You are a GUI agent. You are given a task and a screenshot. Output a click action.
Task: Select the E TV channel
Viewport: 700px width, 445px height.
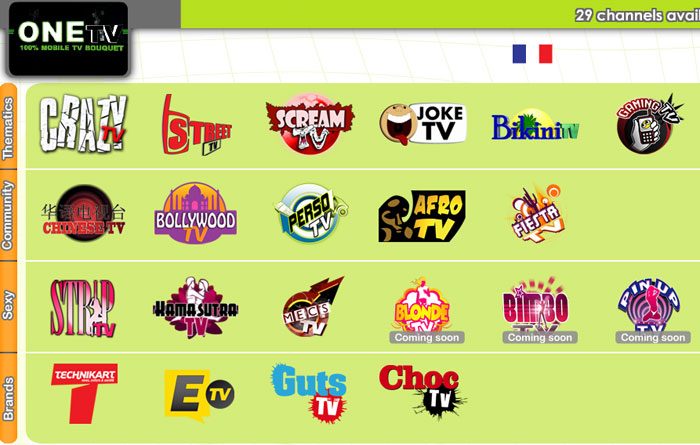[x=199, y=393]
